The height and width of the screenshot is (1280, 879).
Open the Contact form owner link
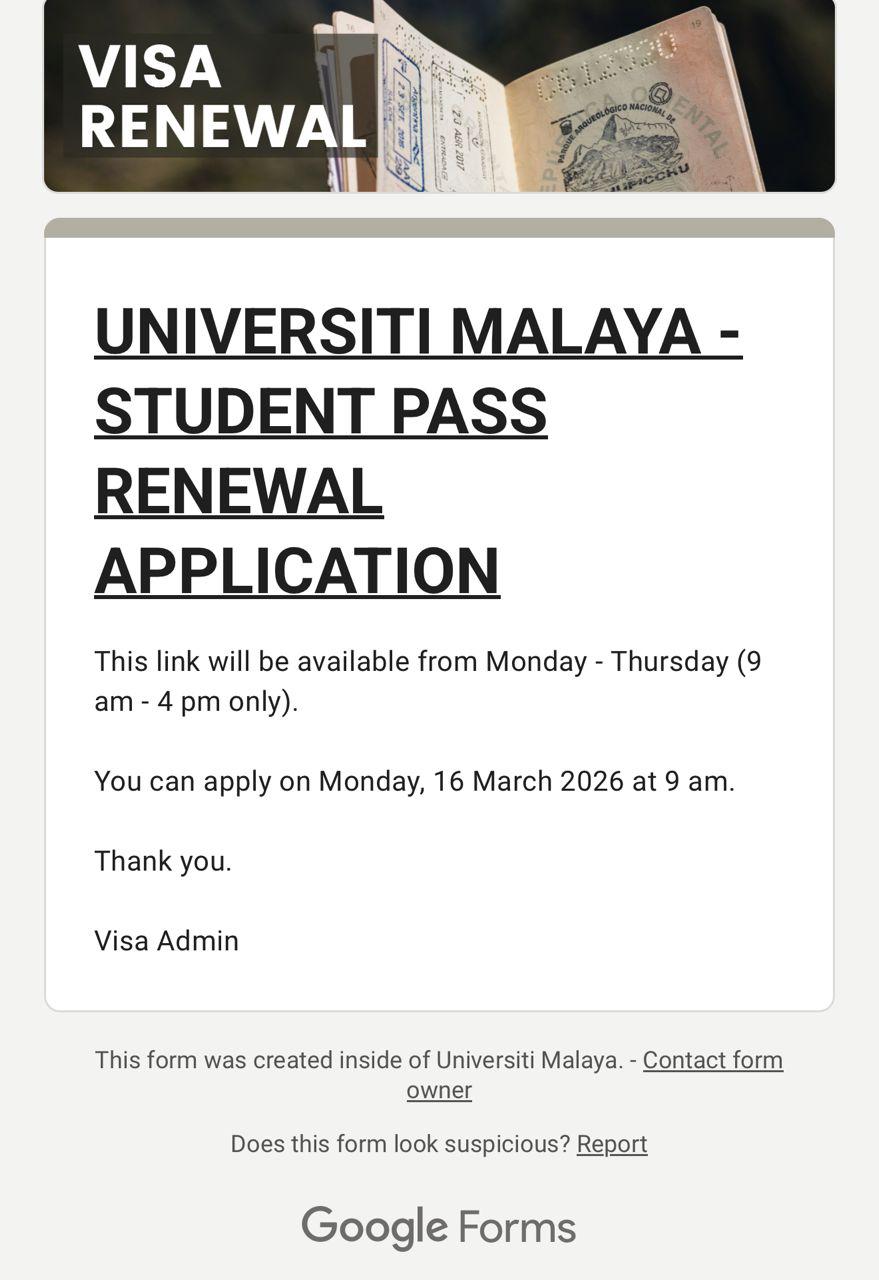click(x=713, y=1060)
